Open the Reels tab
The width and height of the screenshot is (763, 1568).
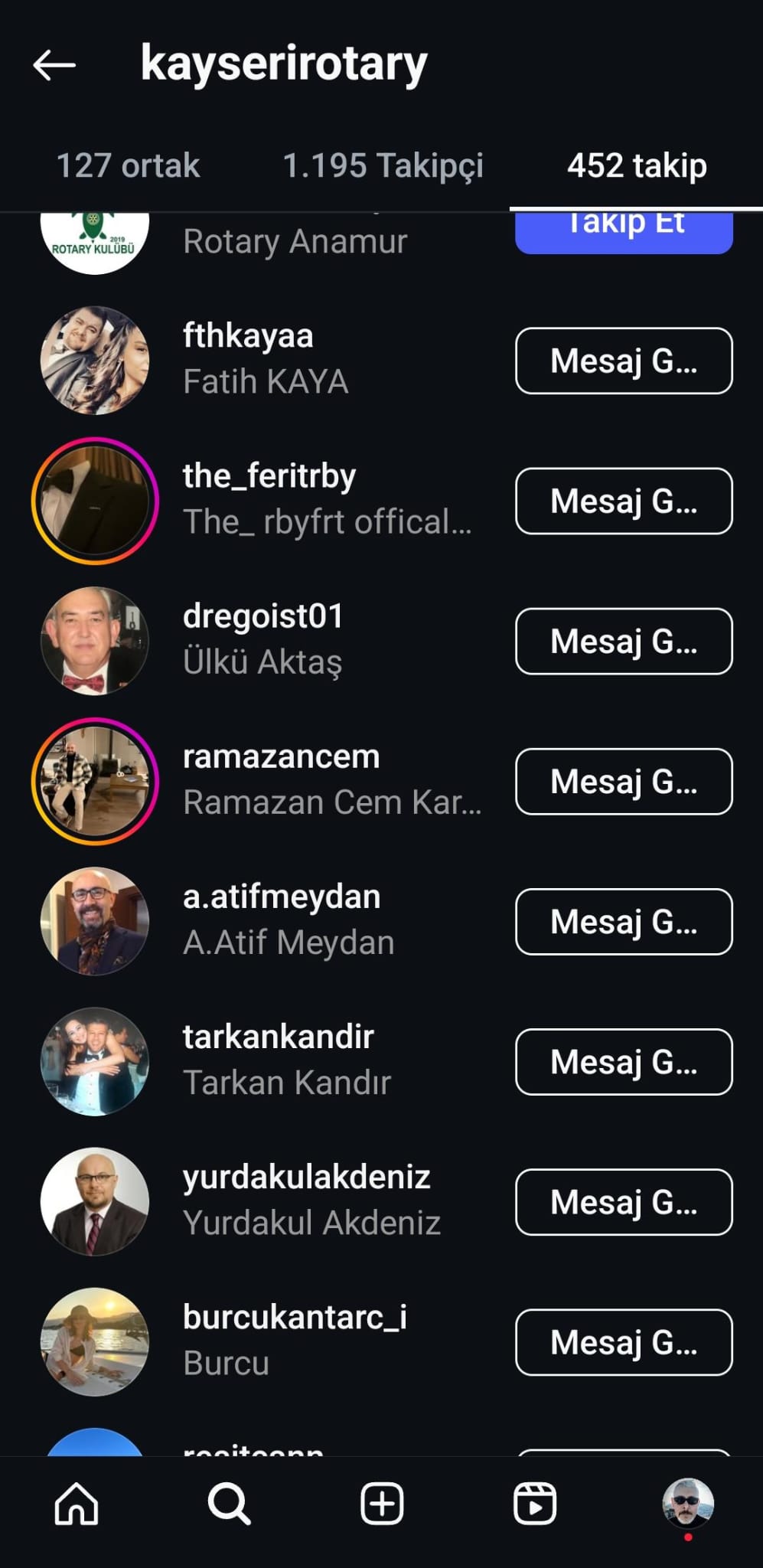[x=534, y=1504]
